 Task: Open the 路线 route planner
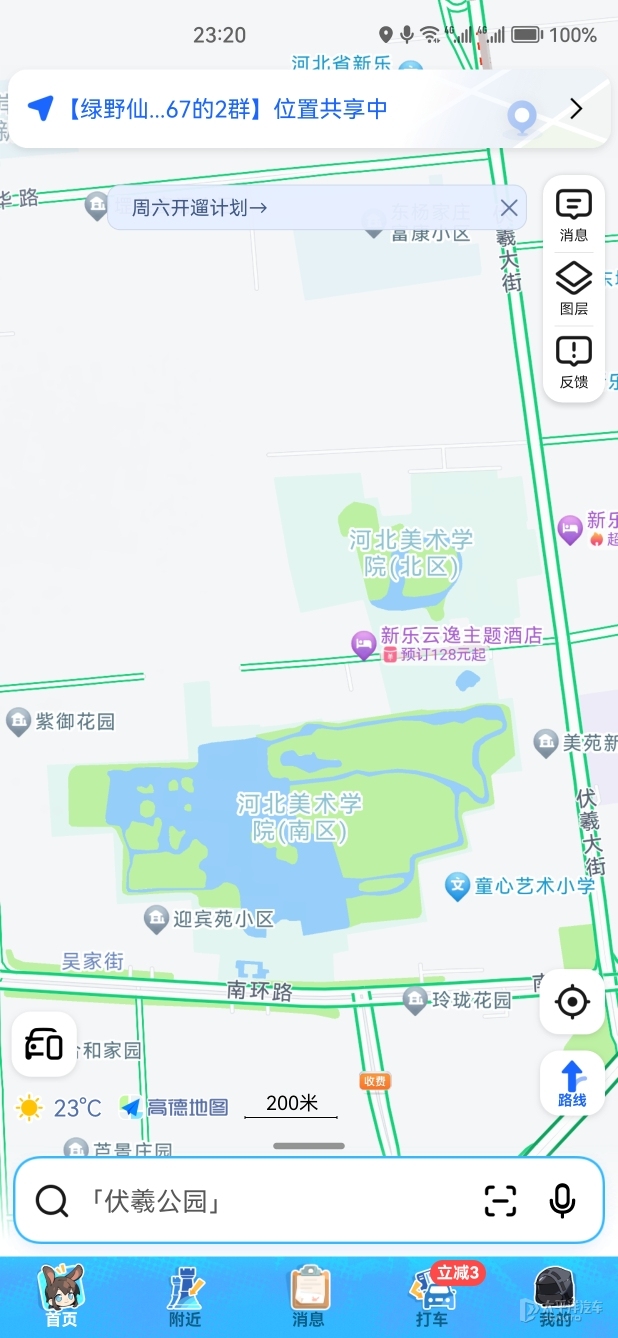(572, 1083)
